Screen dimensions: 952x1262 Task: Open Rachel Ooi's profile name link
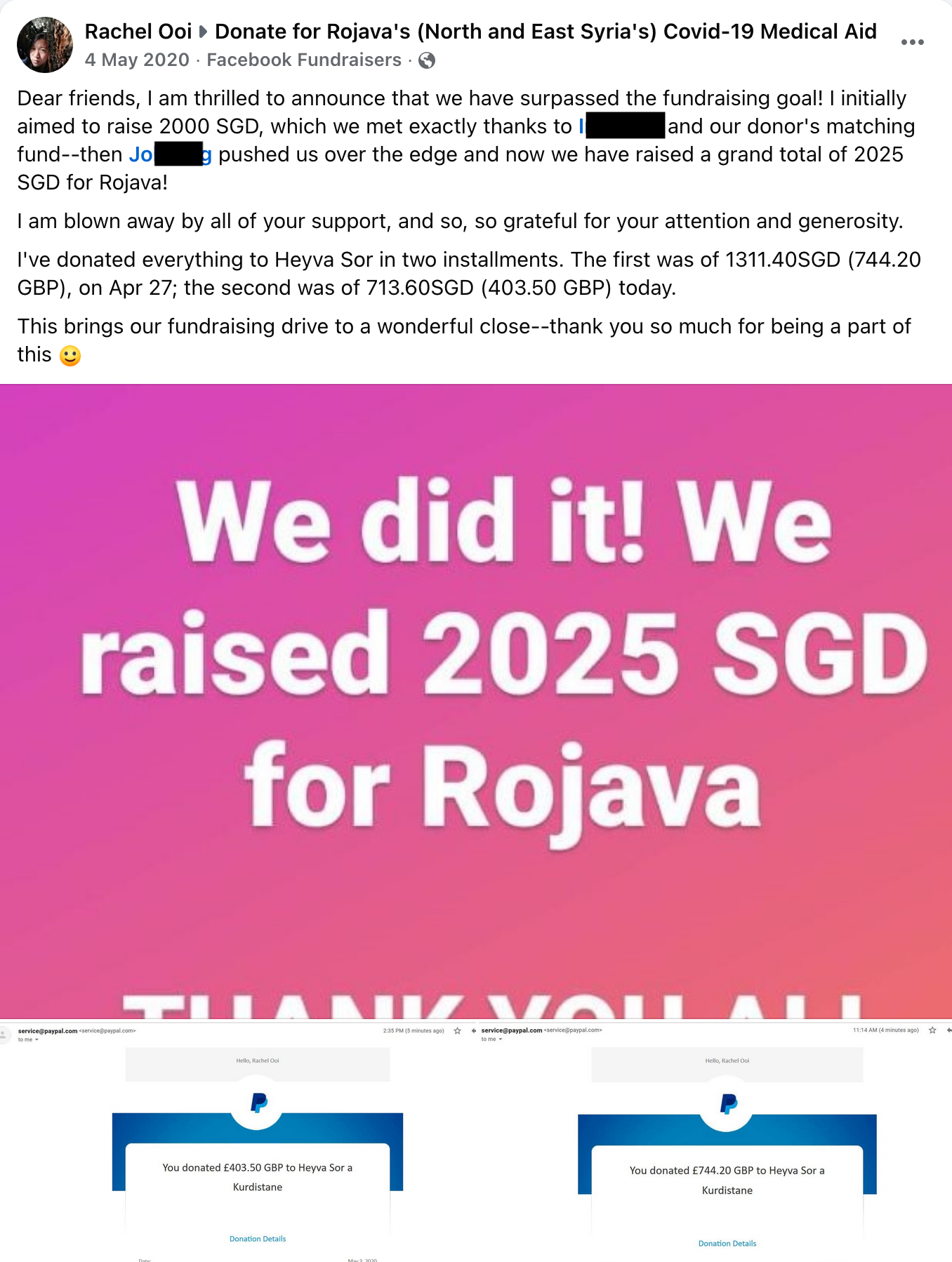[x=138, y=32]
